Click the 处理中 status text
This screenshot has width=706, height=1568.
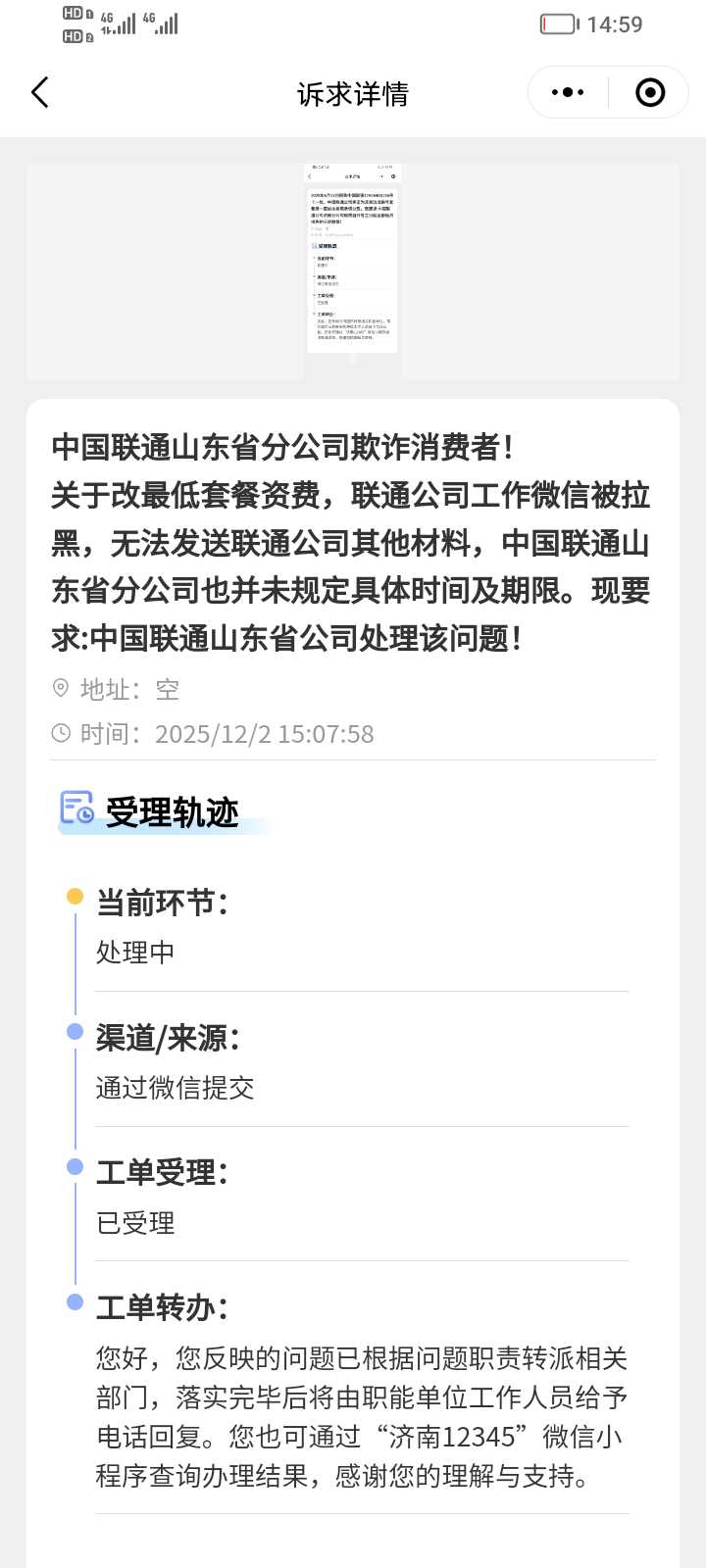coord(135,951)
